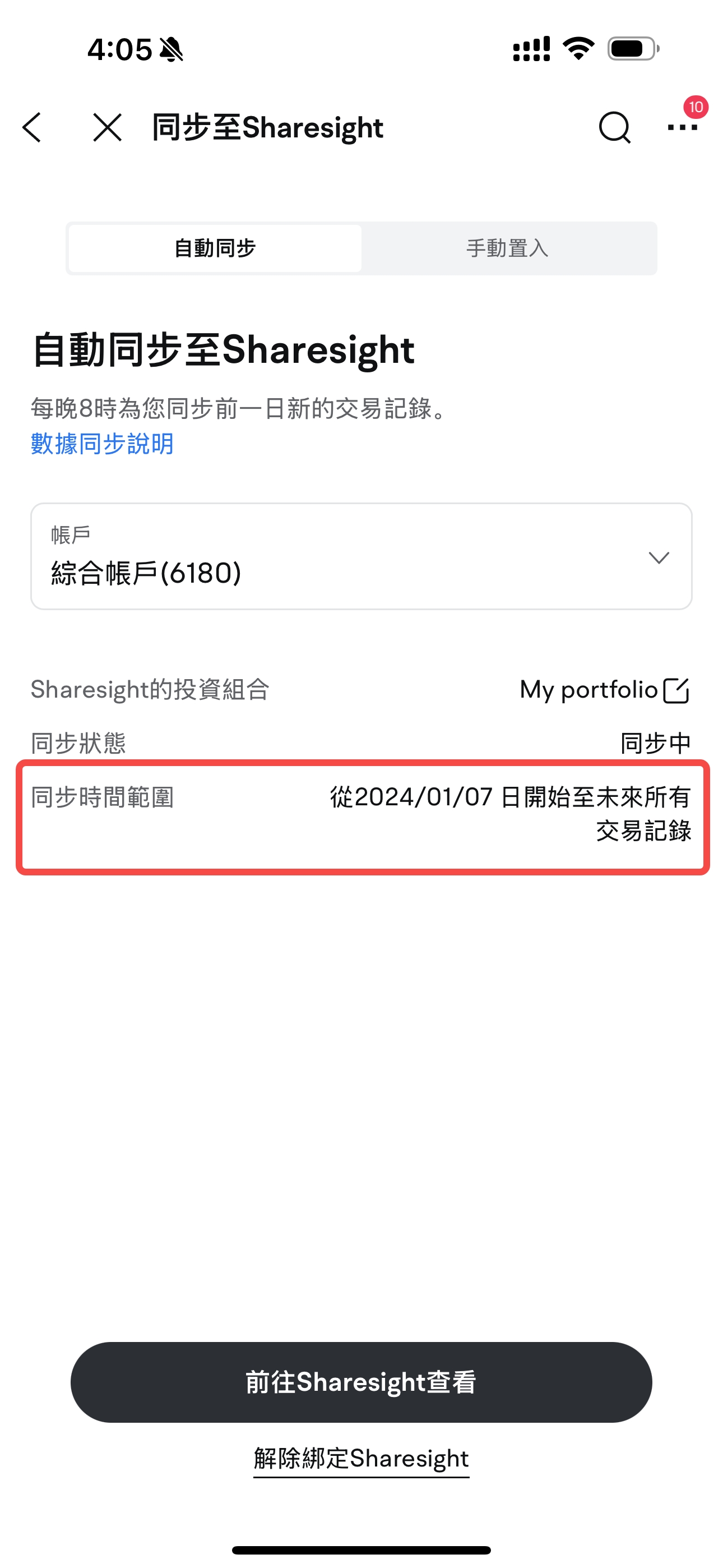Open the three-dot overflow menu
Image resolution: width=723 pixels, height=1568 pixels.
point(682,127)
